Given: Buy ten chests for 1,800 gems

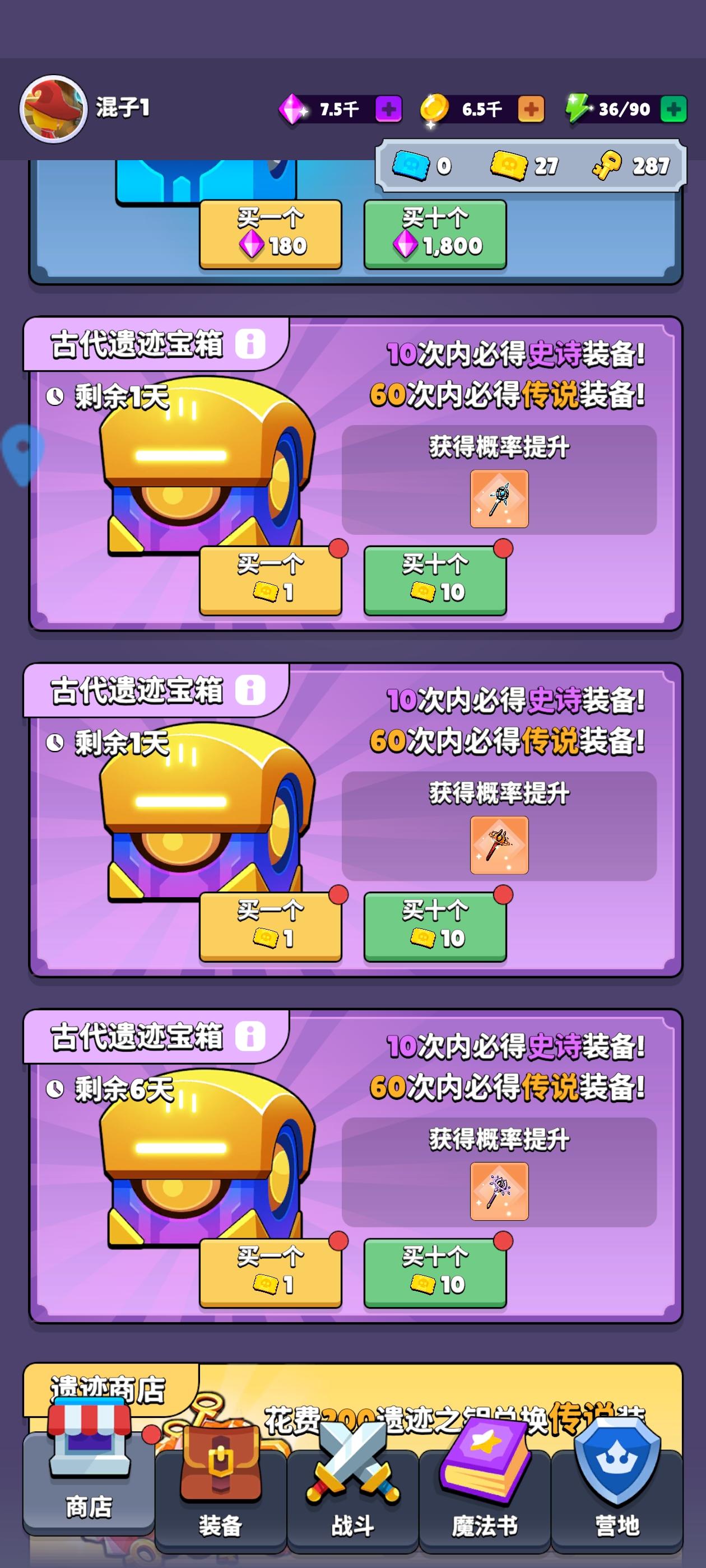Looking at the screenshot, I should 435,233.
